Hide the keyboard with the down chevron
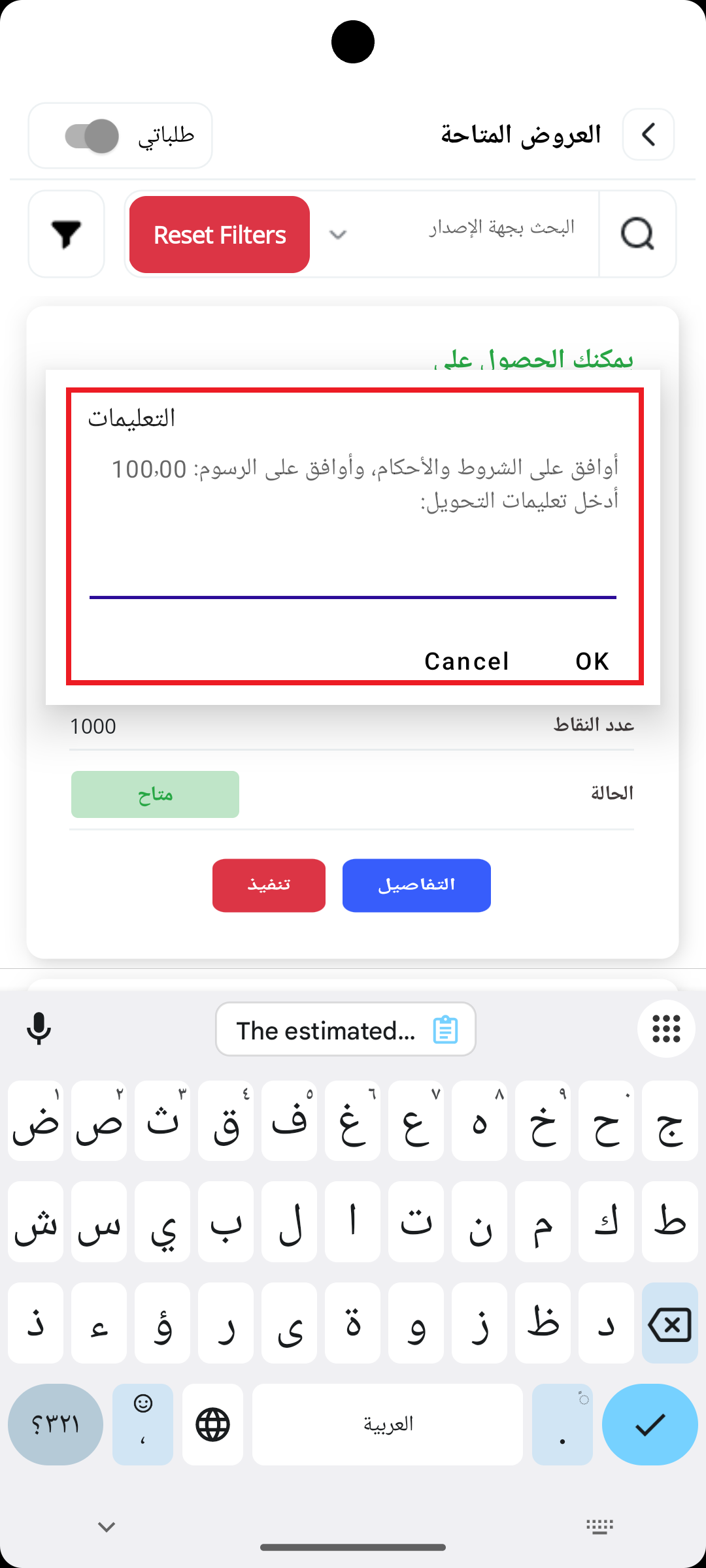706x1568 pixels. pyautogui.click(x=107, y=1527)
